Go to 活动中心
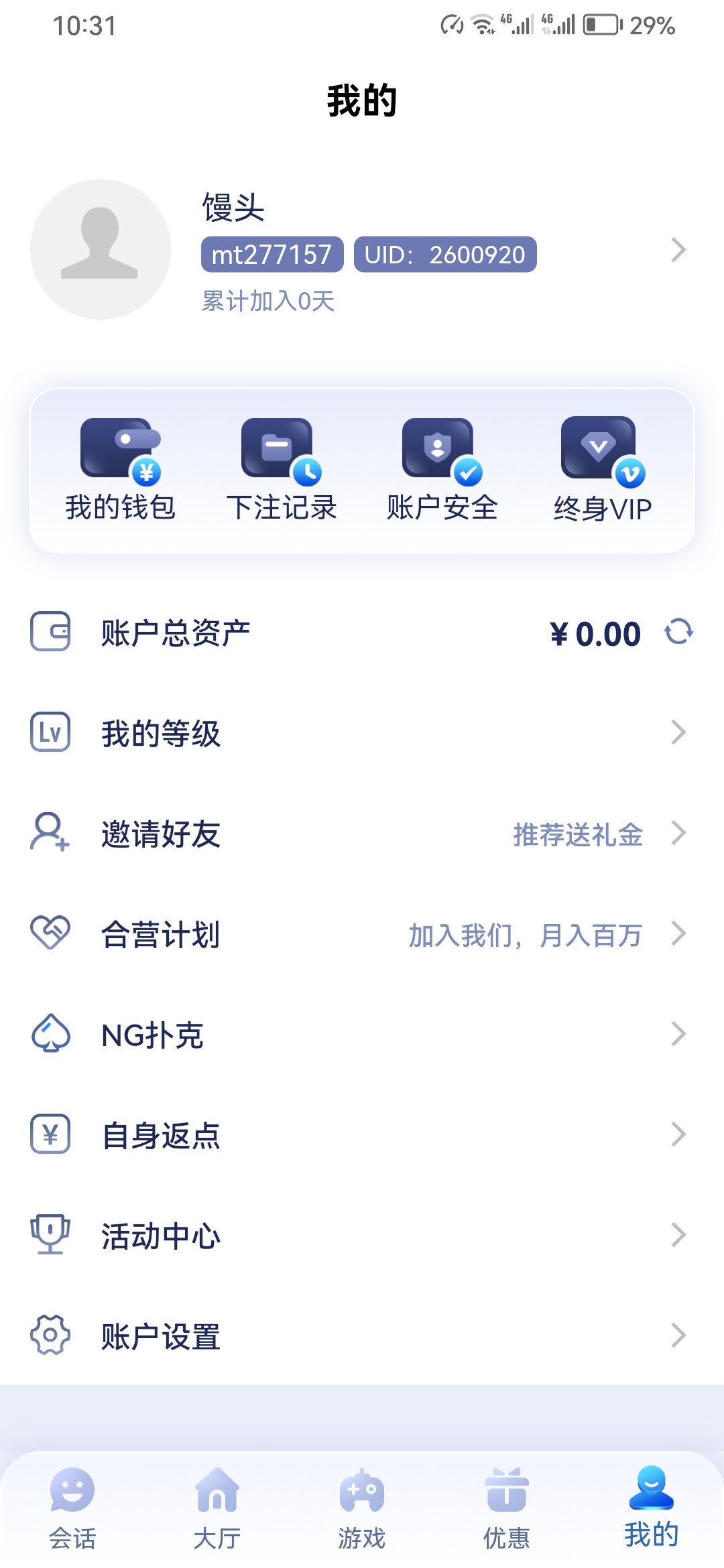The image size is (724, 1568). pyautogui.click(x=362, y=1235)
